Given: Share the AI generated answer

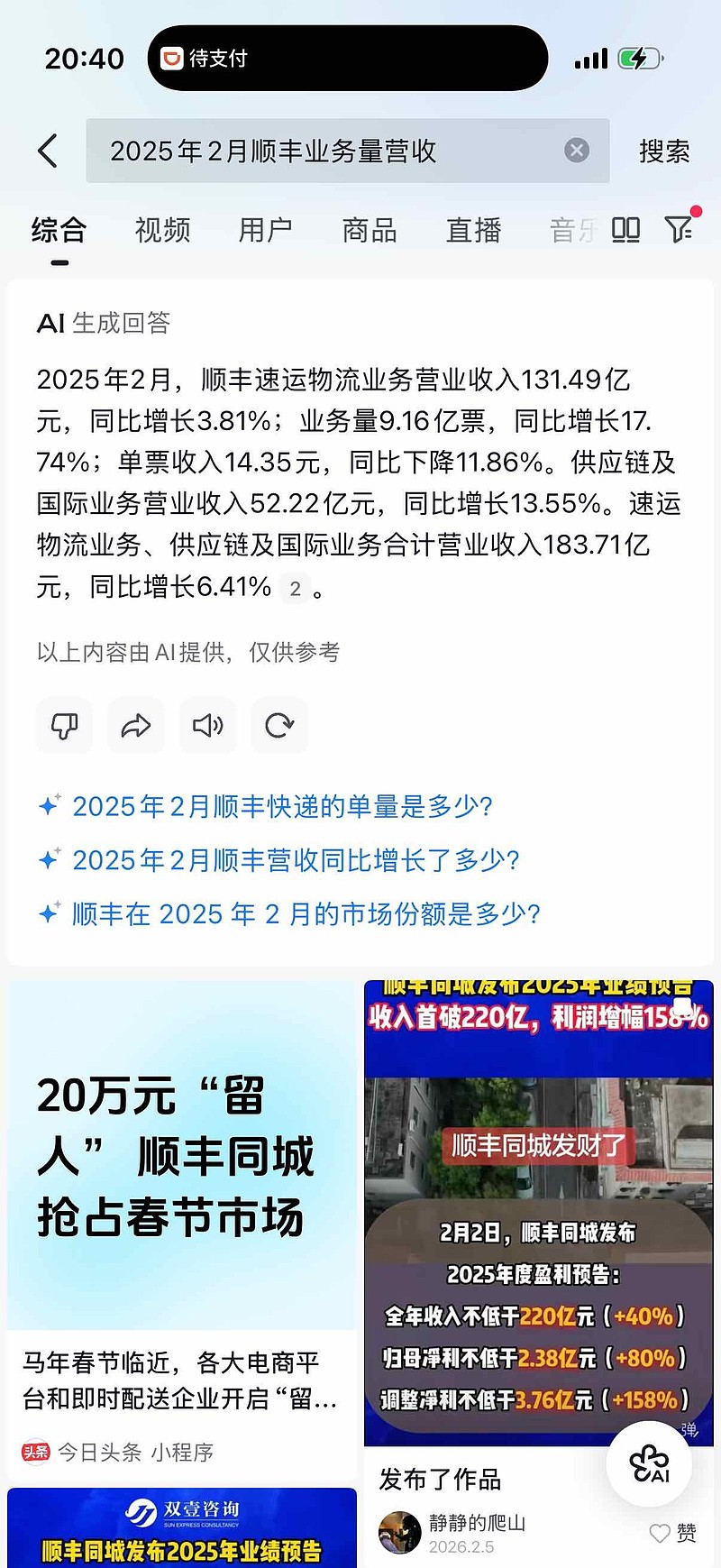Looking at the screenshot, I should click(135, 725).
